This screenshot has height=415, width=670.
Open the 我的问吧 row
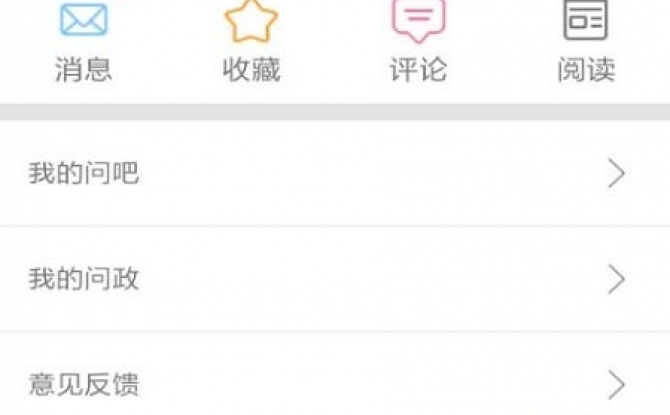[335, 174]
